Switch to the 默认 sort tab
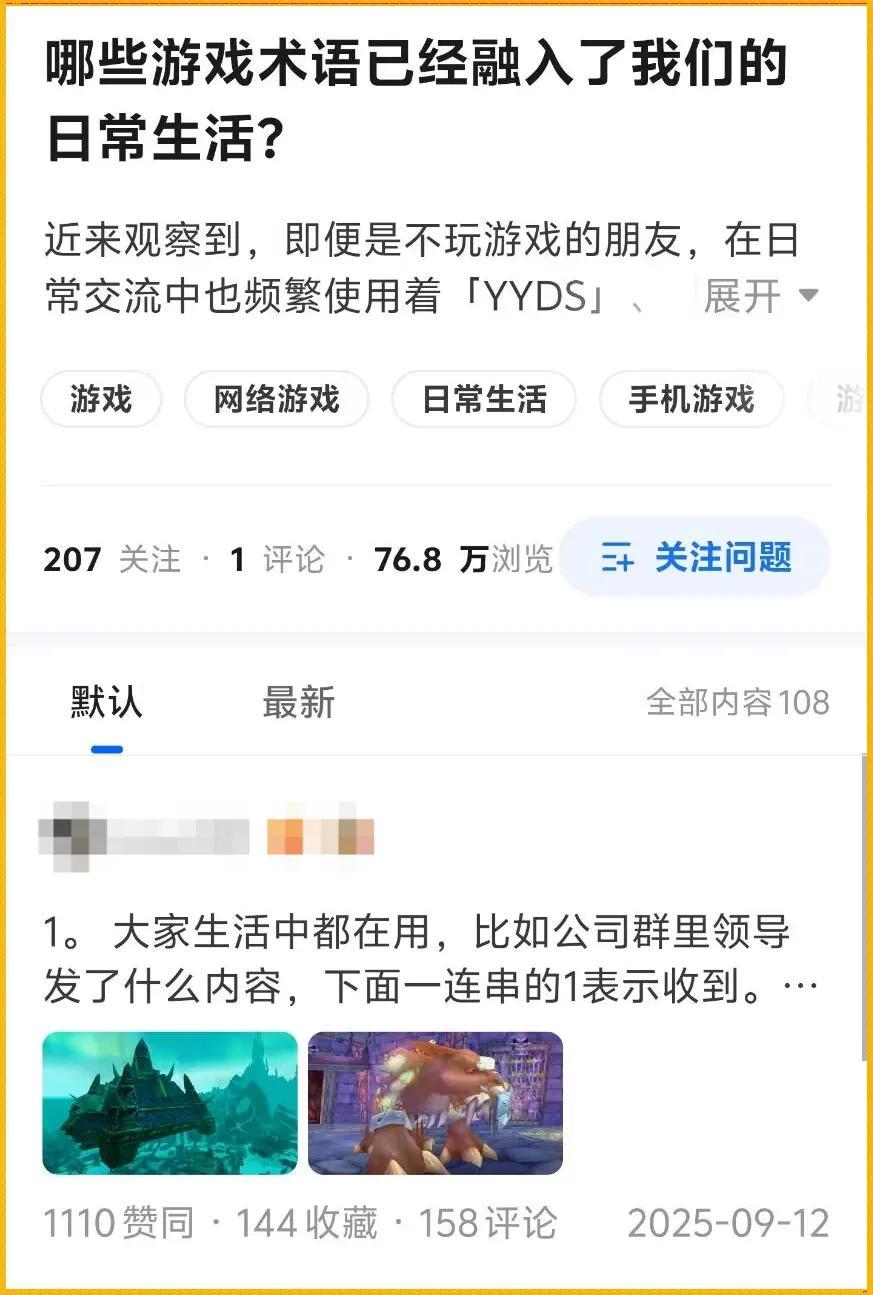The height and width of the screenshot is (1295, 873). click(x=106, y=702)
